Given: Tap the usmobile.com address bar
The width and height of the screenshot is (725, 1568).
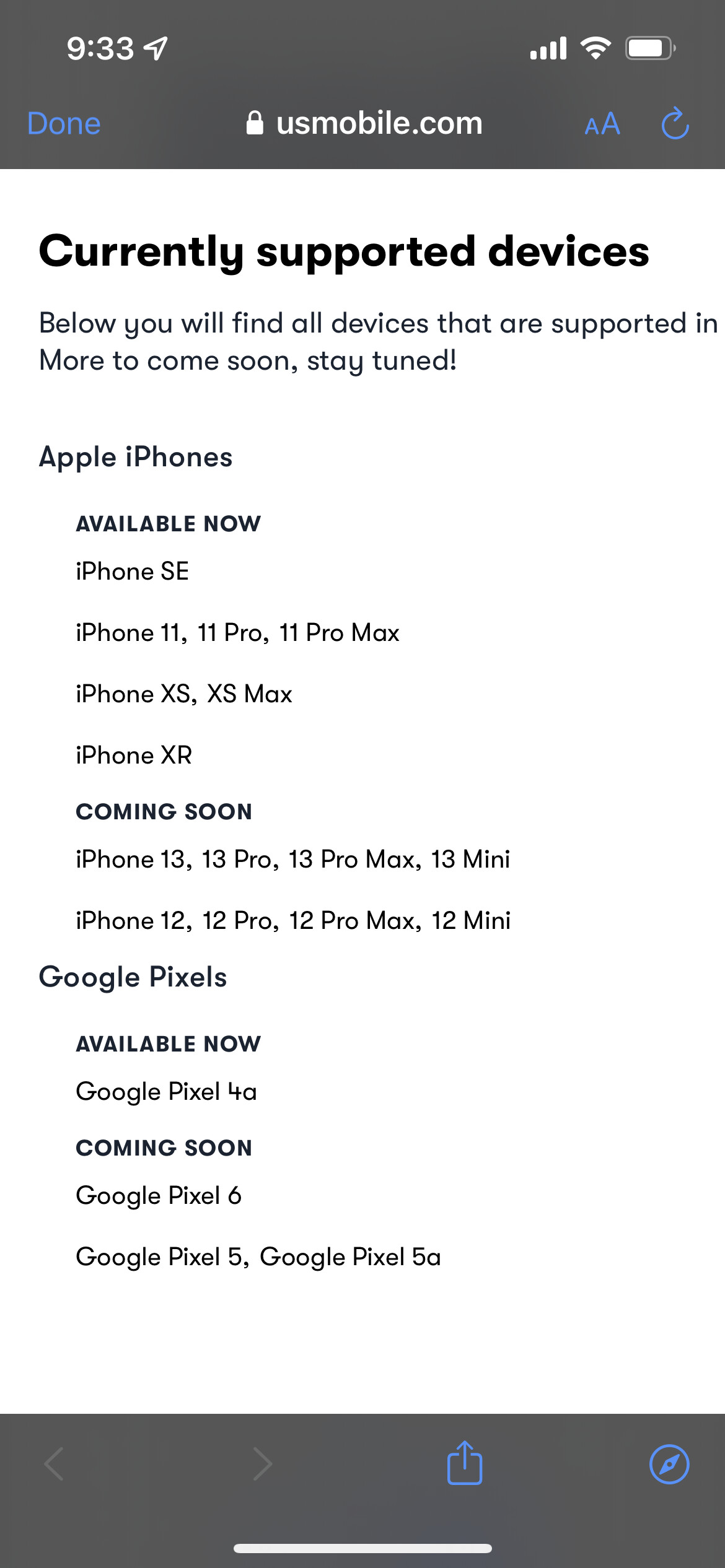Looking at the screenshot, I should click(364, 123).
